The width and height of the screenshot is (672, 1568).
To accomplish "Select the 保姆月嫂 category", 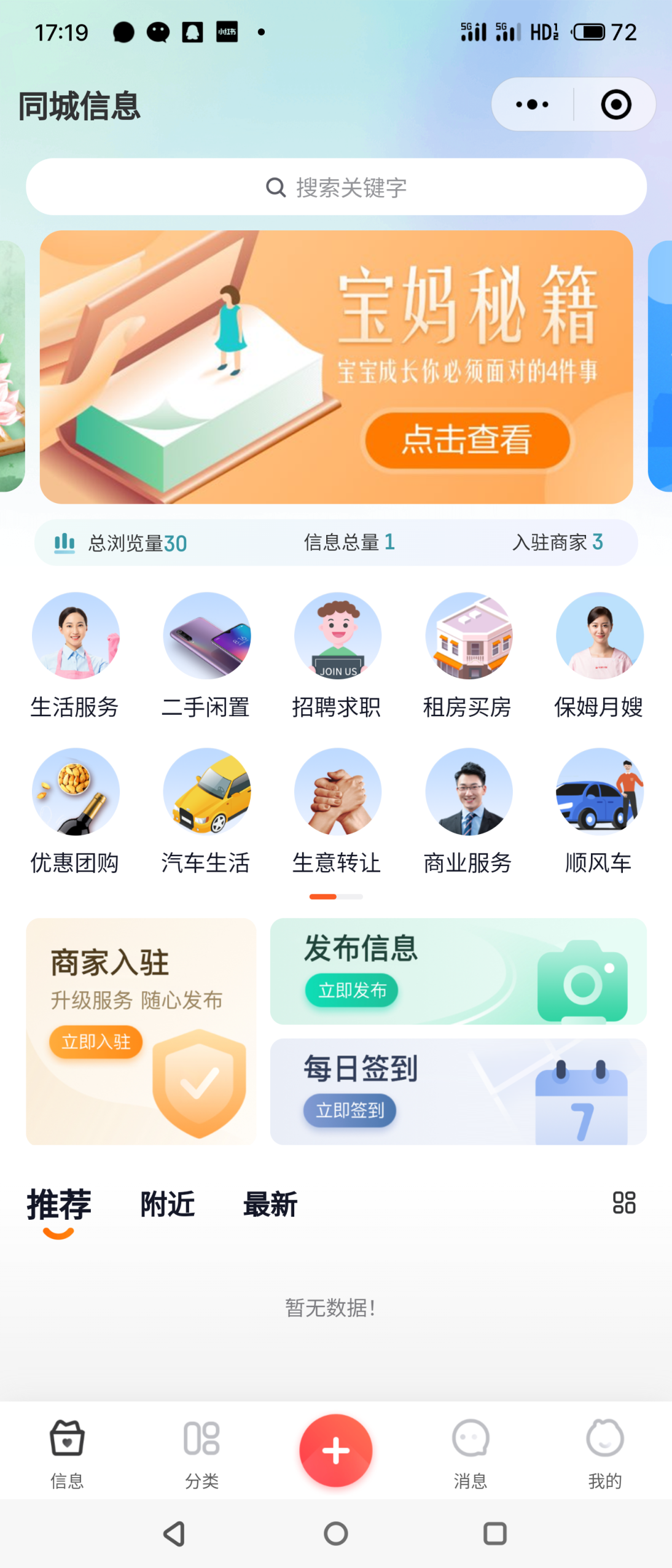I will click(x=599, y=654).
